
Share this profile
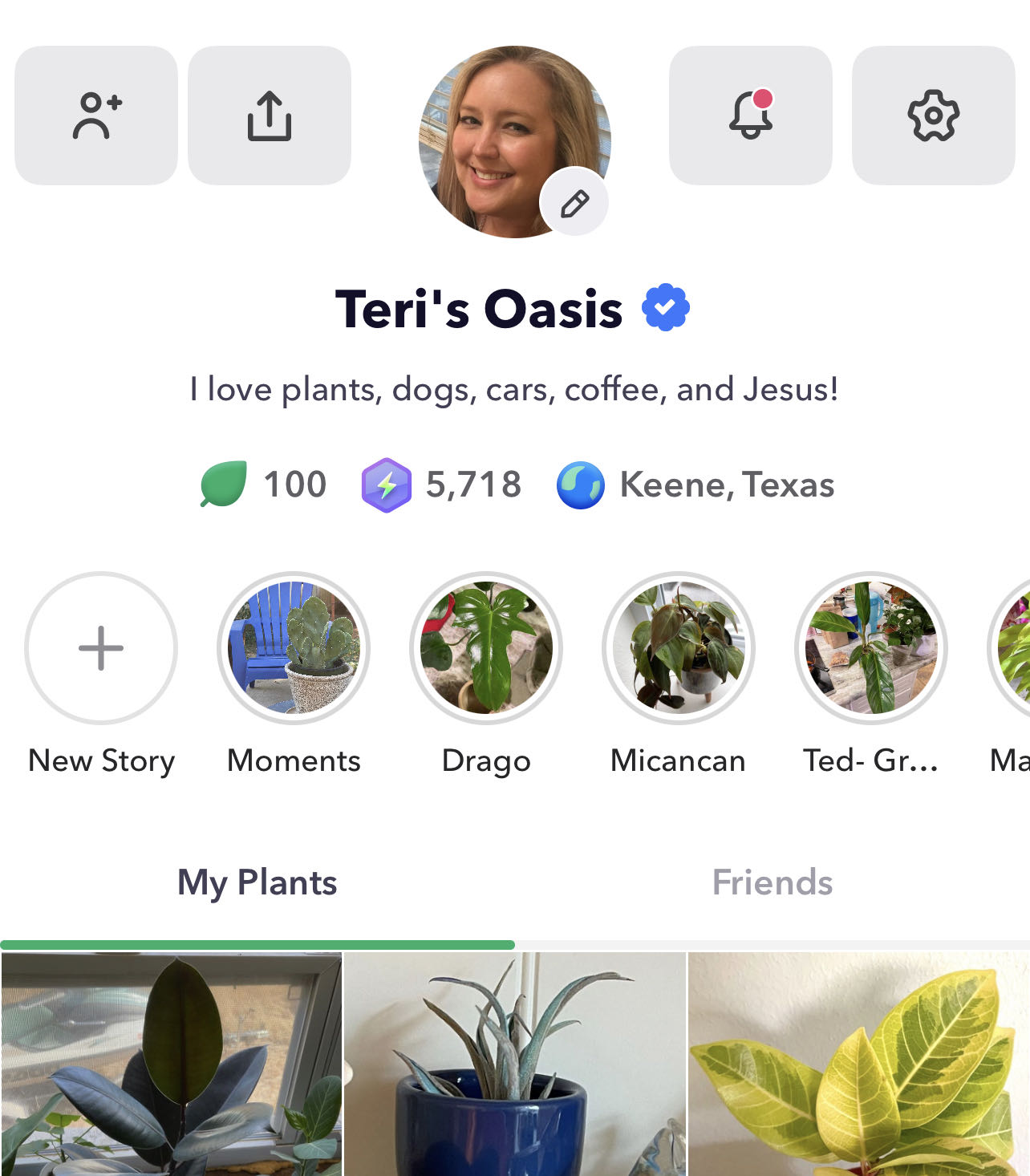pyautogui.click(x=270, y=116)
